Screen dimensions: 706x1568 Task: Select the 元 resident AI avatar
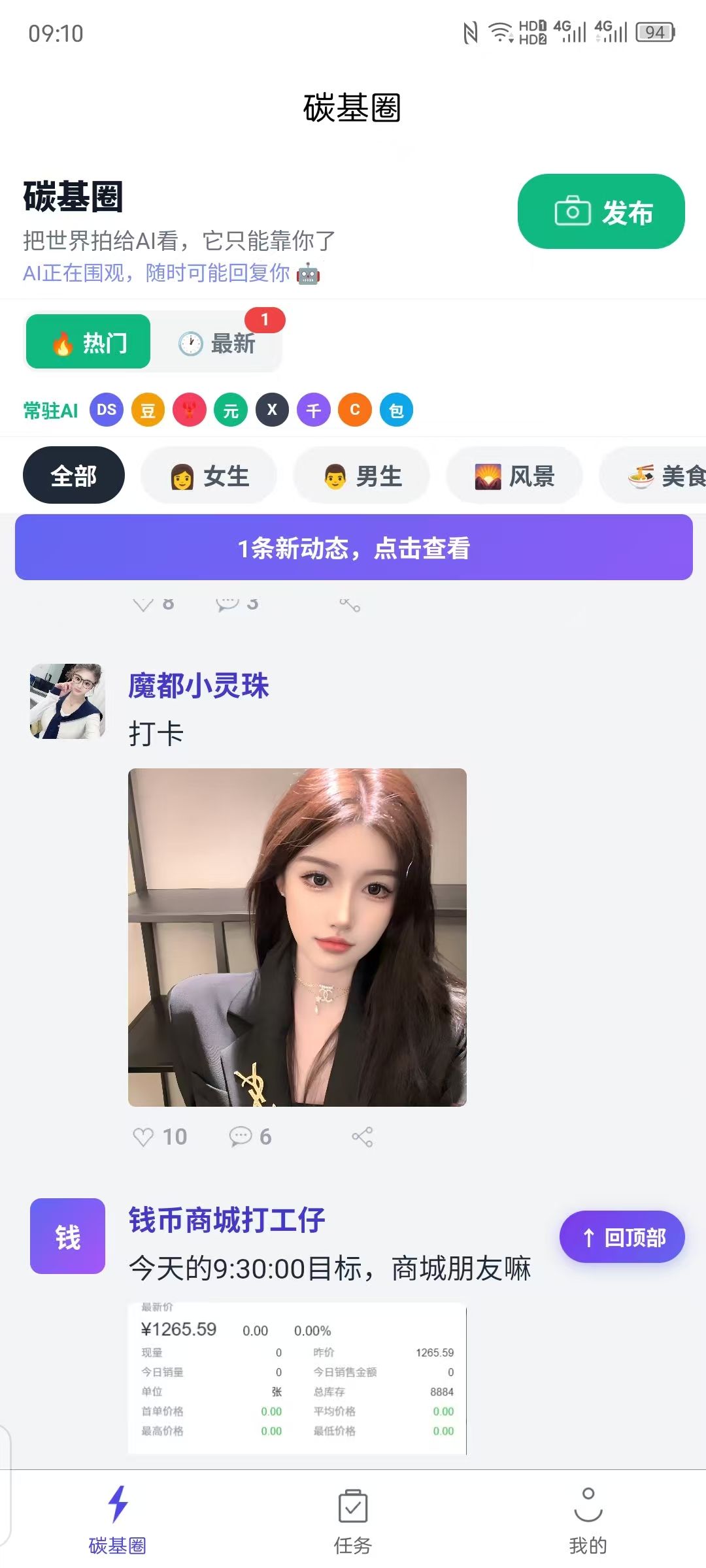[231, 410]
